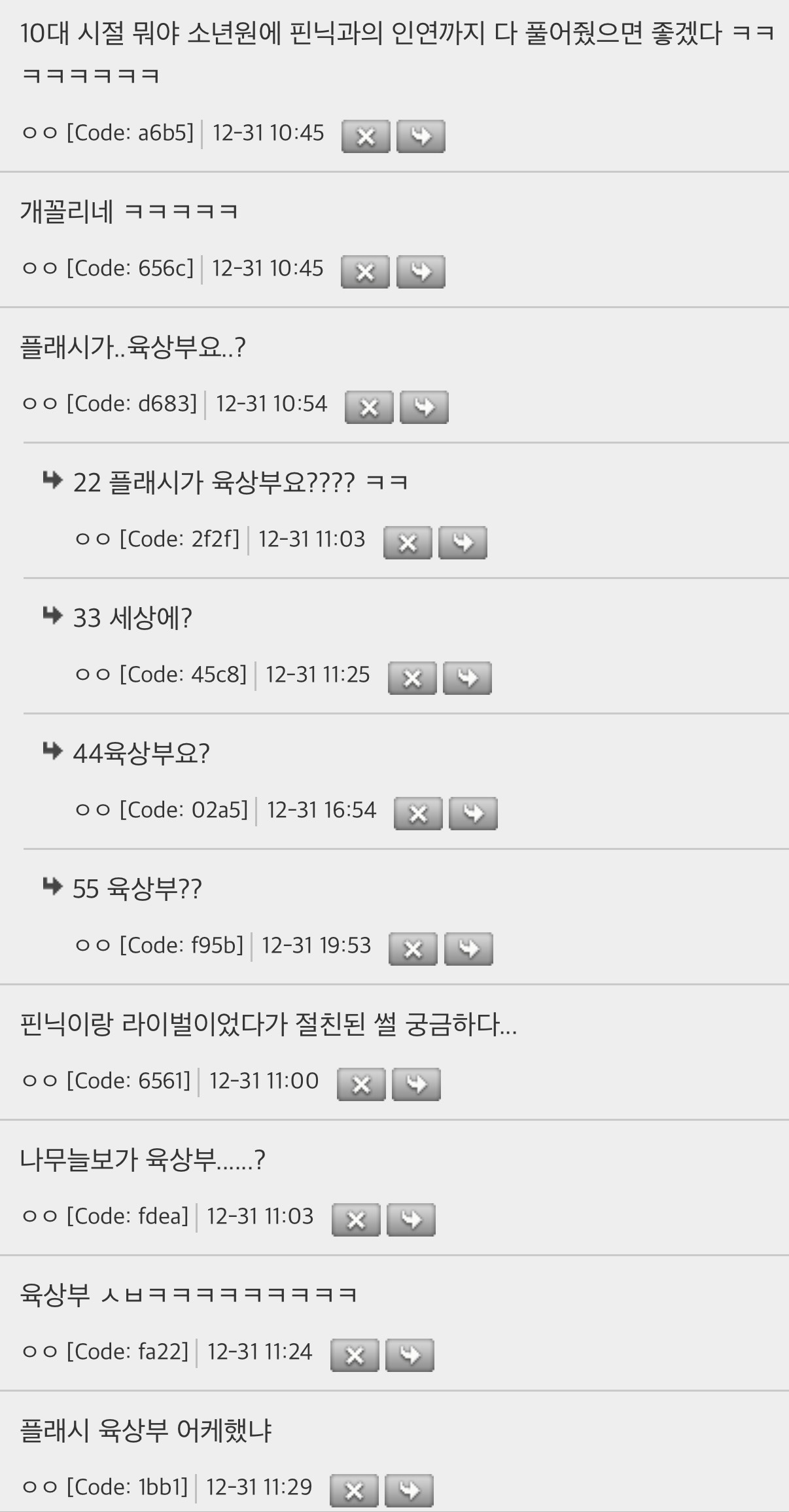Delete the comment with Code 1bb1
Screen dimensions: 789x1512
(354, 1491)
